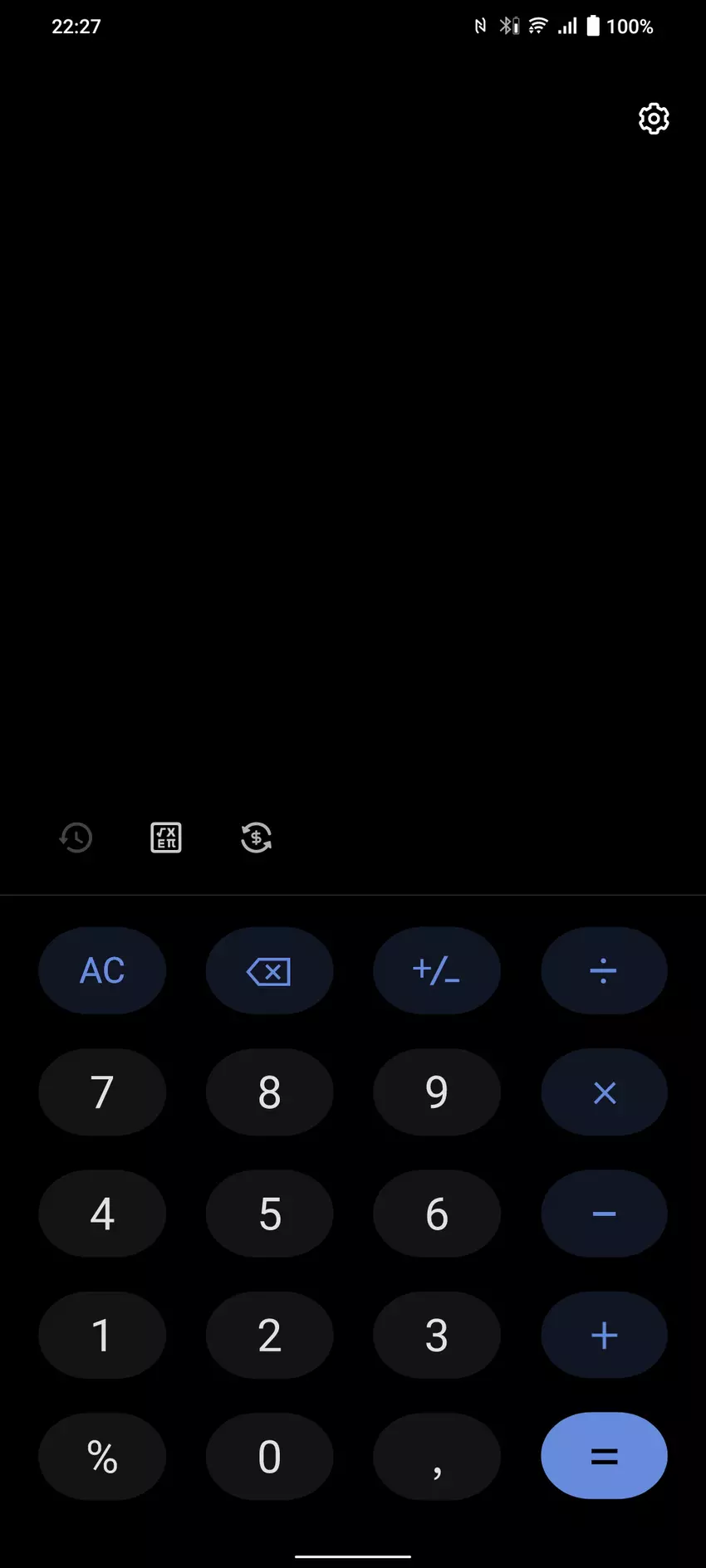Enter the digit 1
The height and width of the screenshot is (1568, 706).
click(102, 1335)
